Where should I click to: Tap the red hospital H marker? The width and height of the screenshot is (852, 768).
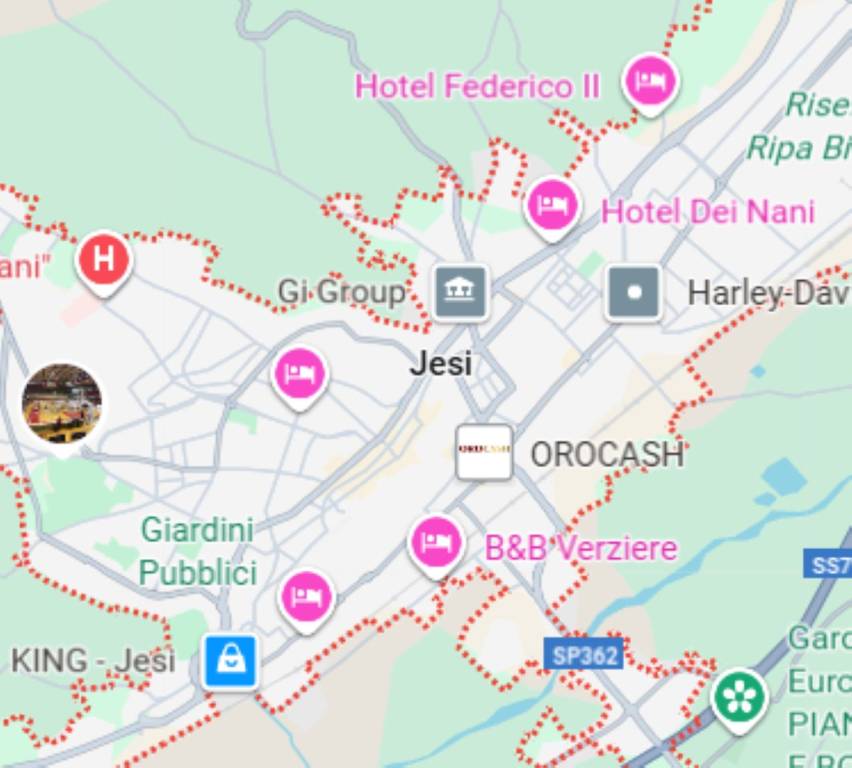[105, 260]
